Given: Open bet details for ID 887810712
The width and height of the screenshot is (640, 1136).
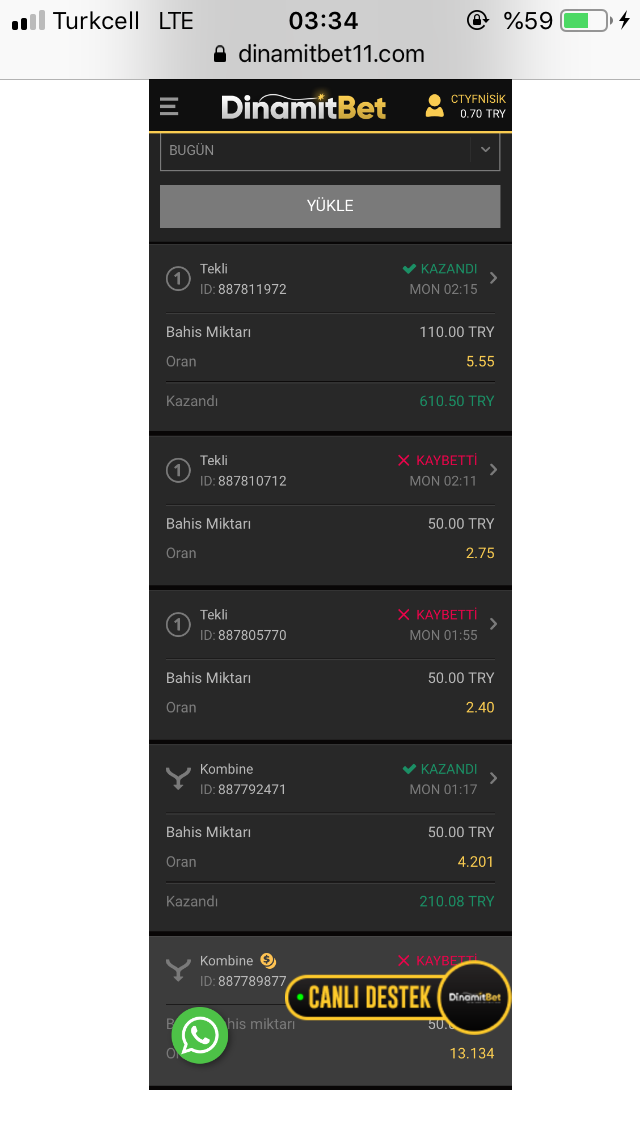Looking at the screenshot, I should tap(330, 470).
